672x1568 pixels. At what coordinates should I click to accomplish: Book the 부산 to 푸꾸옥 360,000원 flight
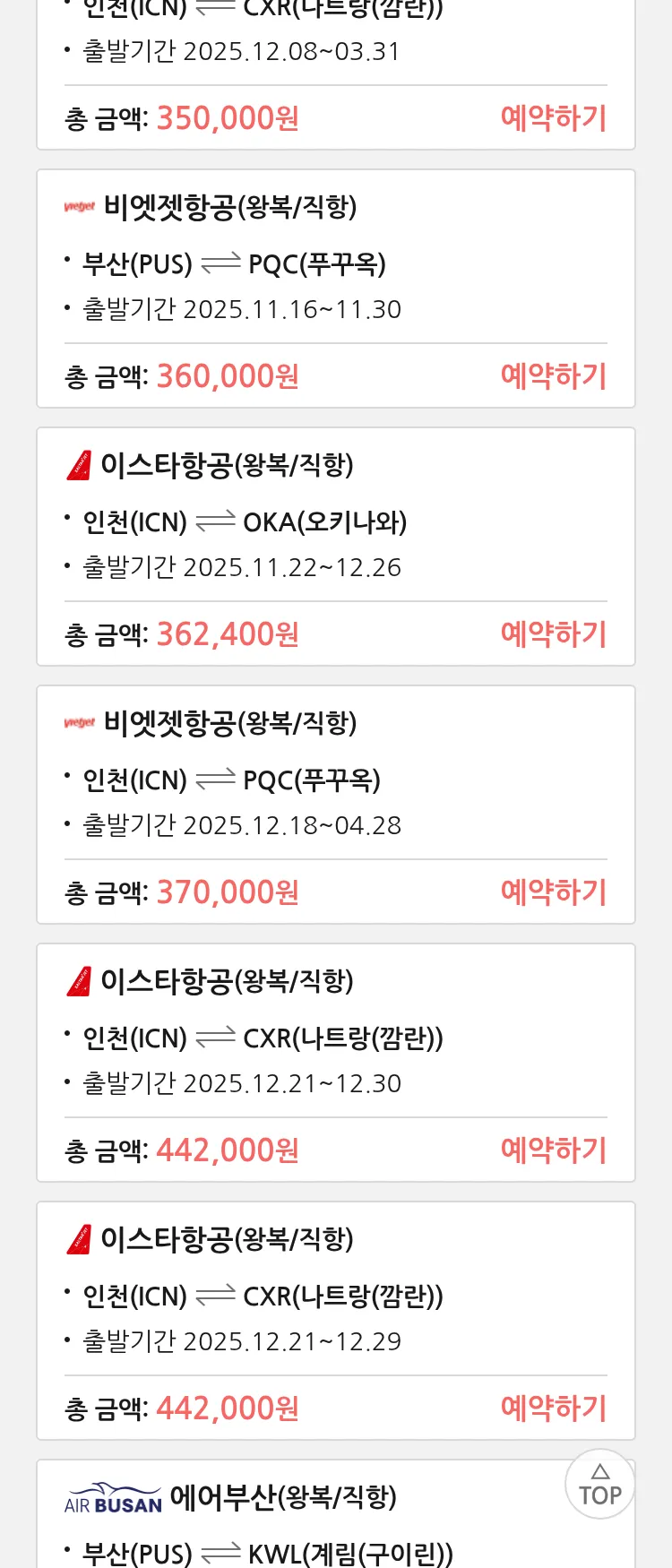point(553,376)
